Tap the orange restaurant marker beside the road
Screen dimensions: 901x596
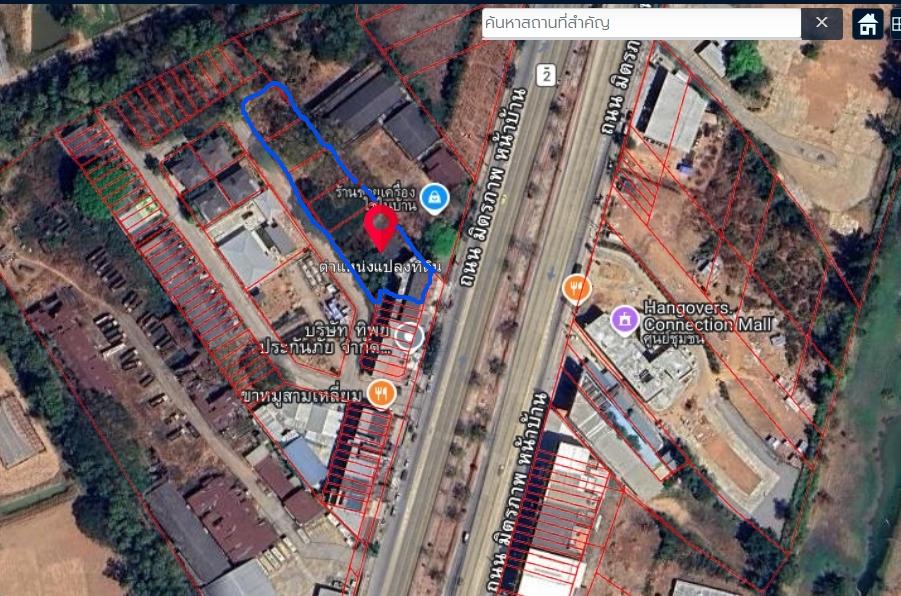pos(577,290)
